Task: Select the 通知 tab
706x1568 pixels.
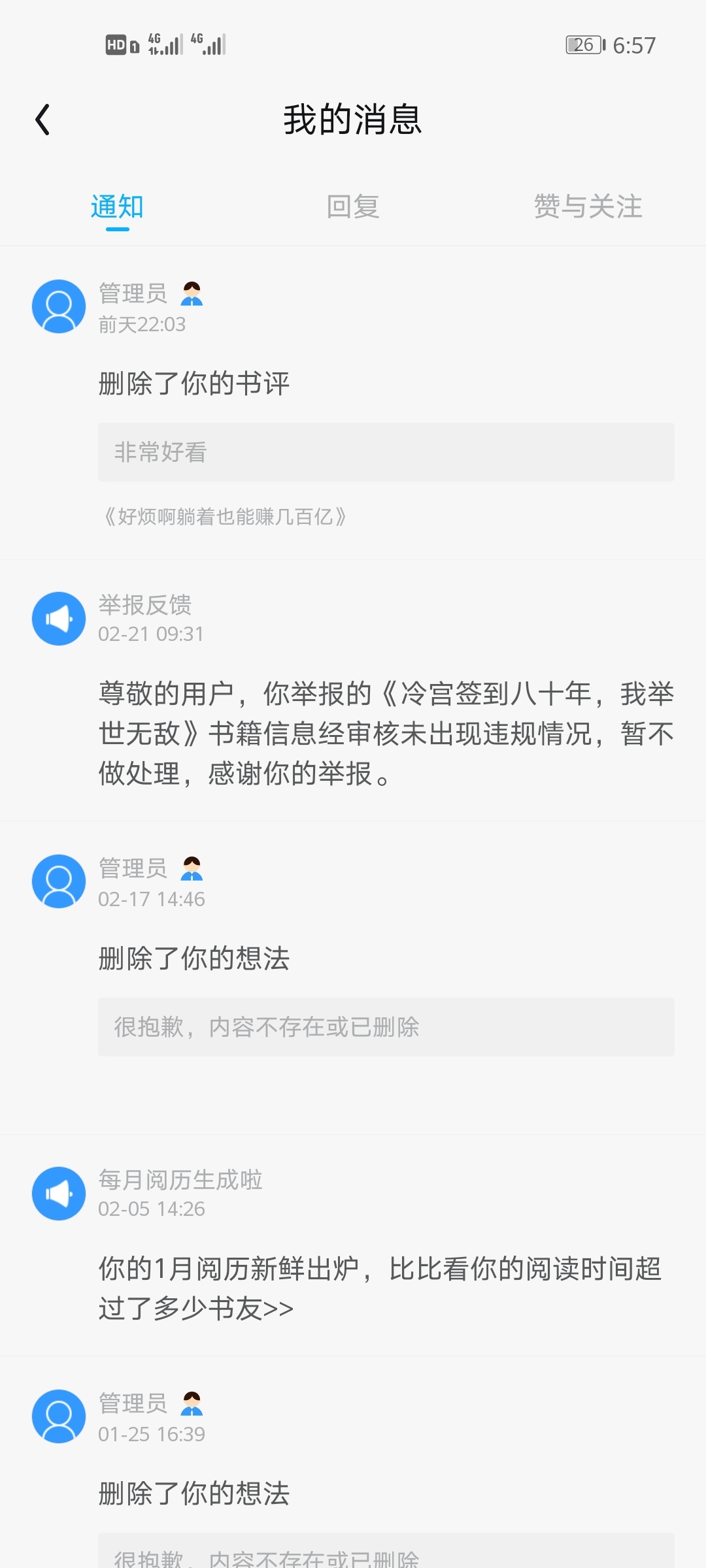Action: (117, 207)
